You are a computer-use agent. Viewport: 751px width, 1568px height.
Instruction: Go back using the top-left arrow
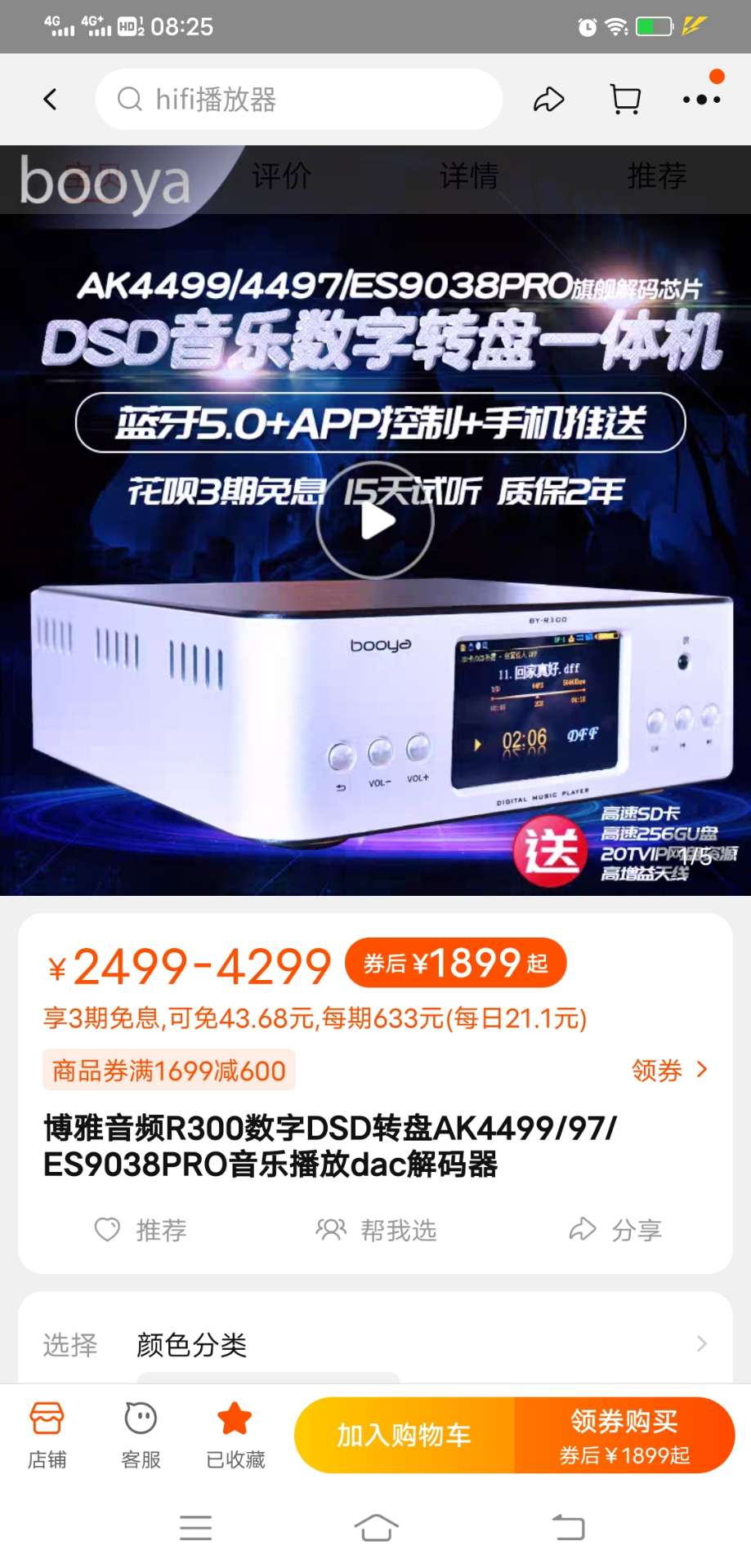point(51,100)
